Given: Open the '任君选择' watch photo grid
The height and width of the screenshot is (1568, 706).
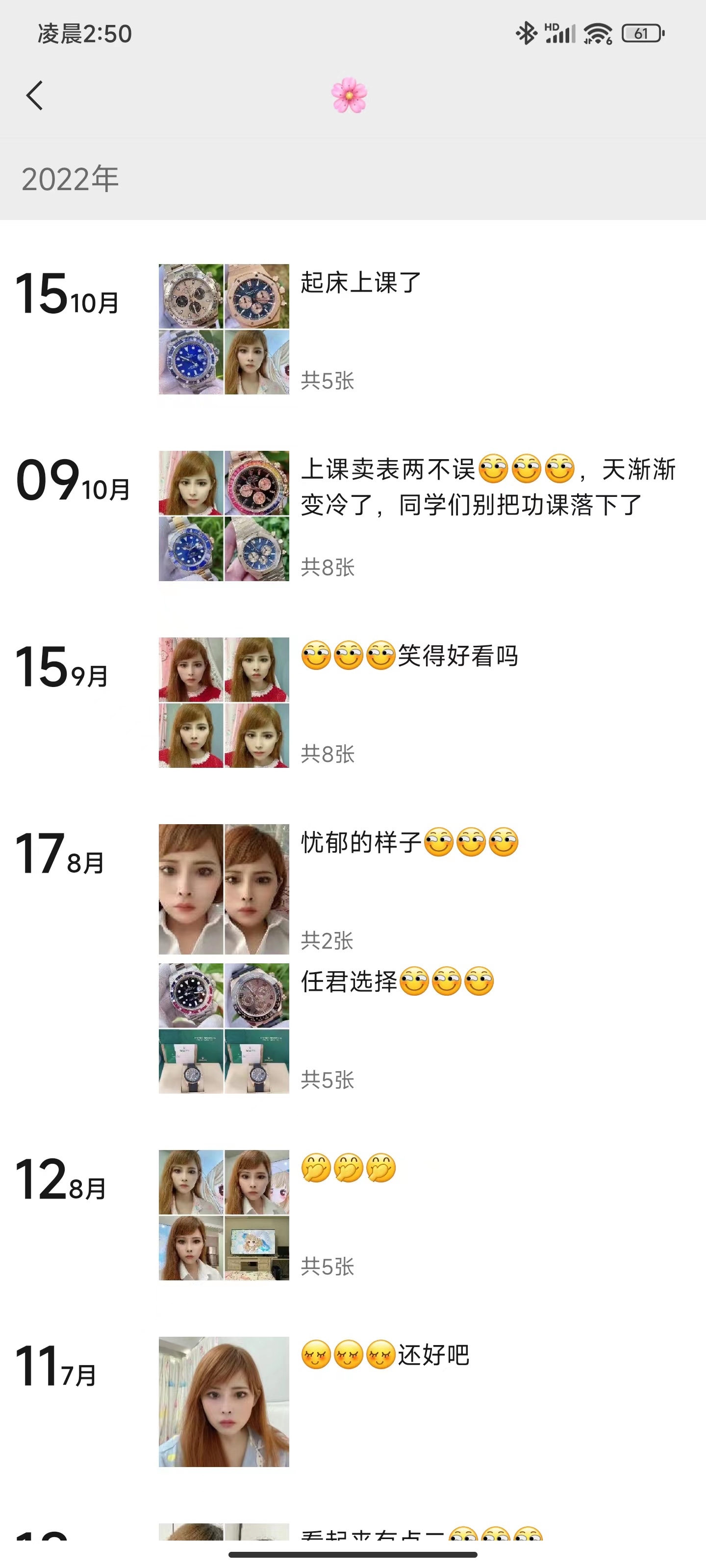Looking at the screenshot, I should coord(224,1028).
